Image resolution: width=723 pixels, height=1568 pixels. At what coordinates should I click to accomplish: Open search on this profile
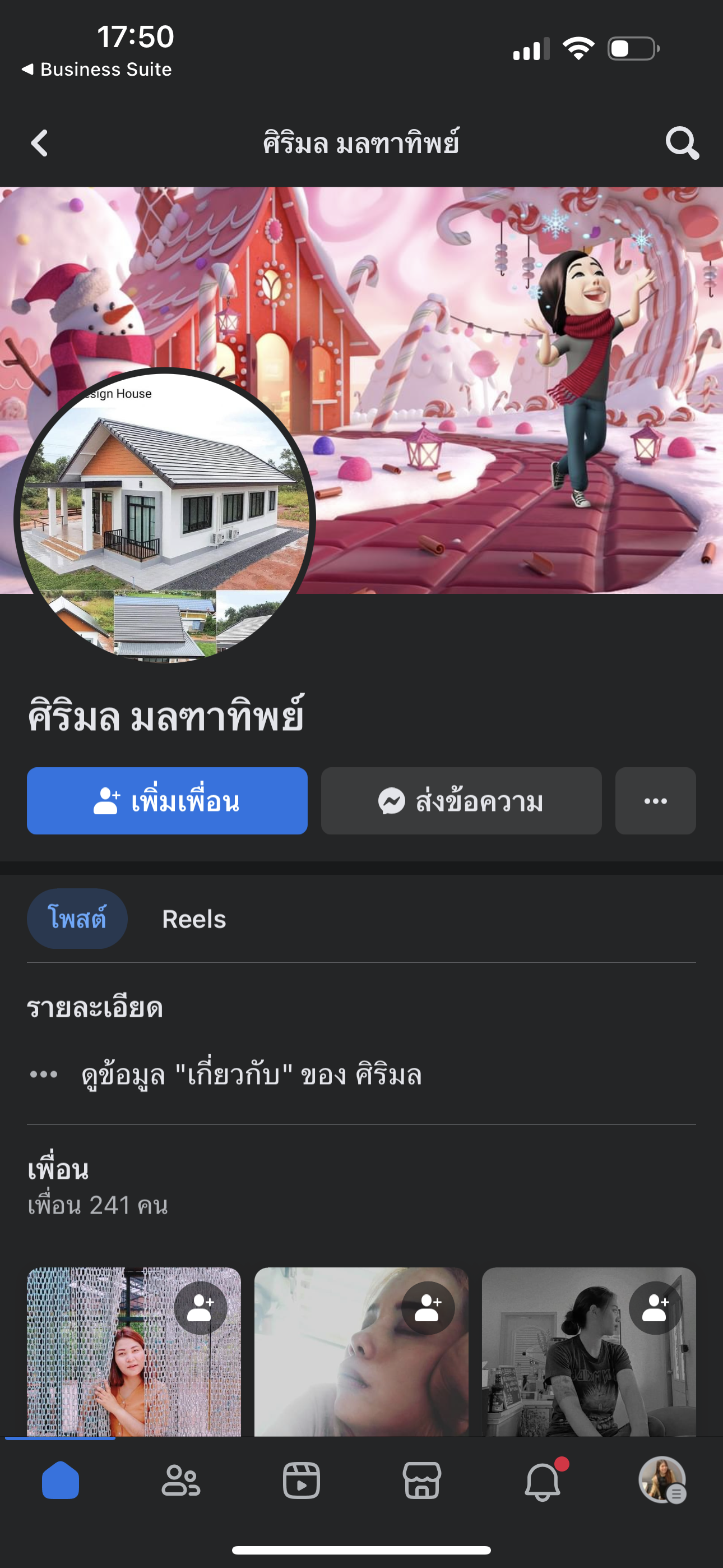(682, 144)
